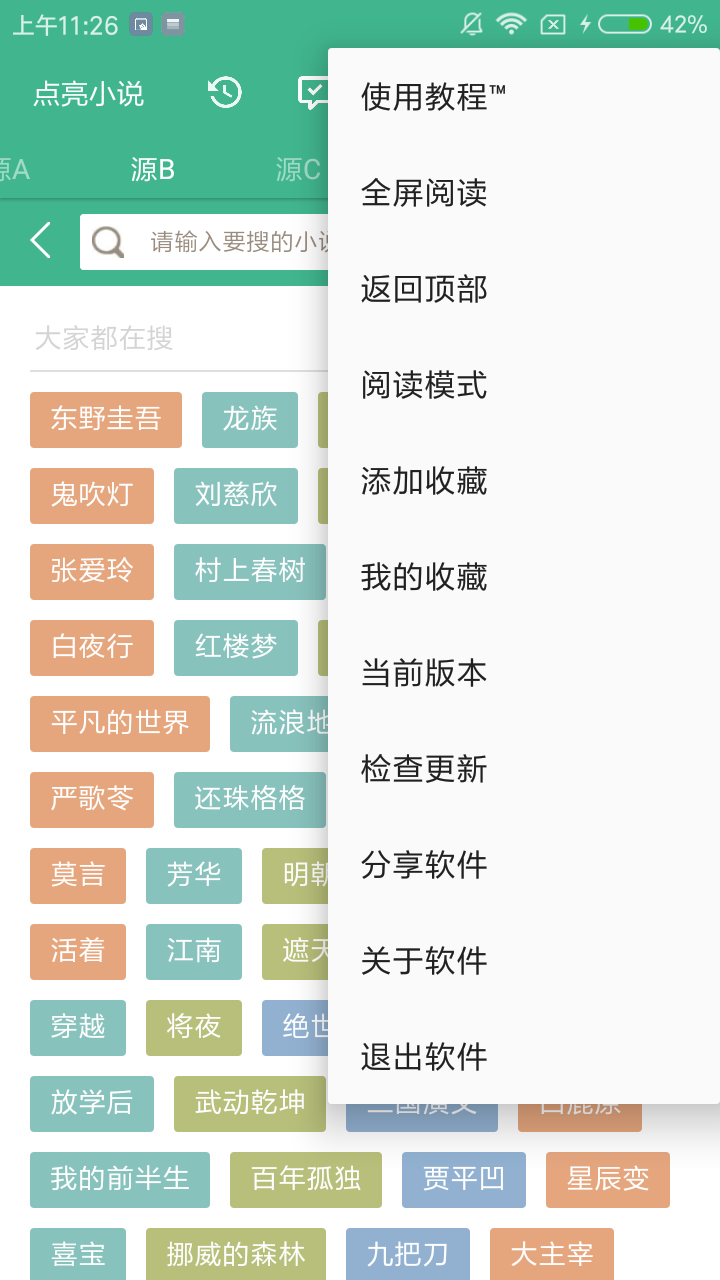
Task: Open the history clock icon
Action: 225,93
